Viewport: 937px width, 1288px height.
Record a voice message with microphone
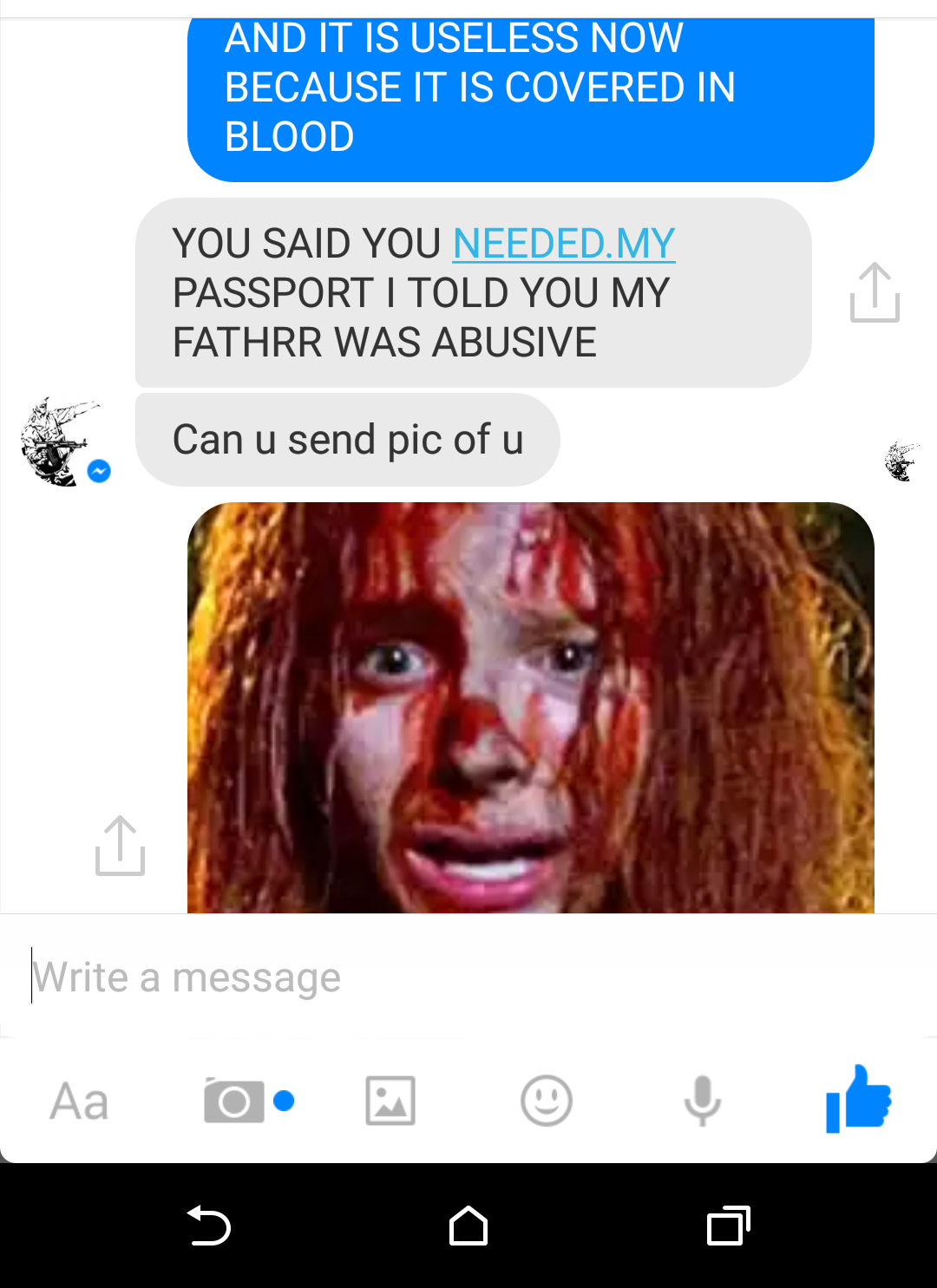(x=703, y=1102)
